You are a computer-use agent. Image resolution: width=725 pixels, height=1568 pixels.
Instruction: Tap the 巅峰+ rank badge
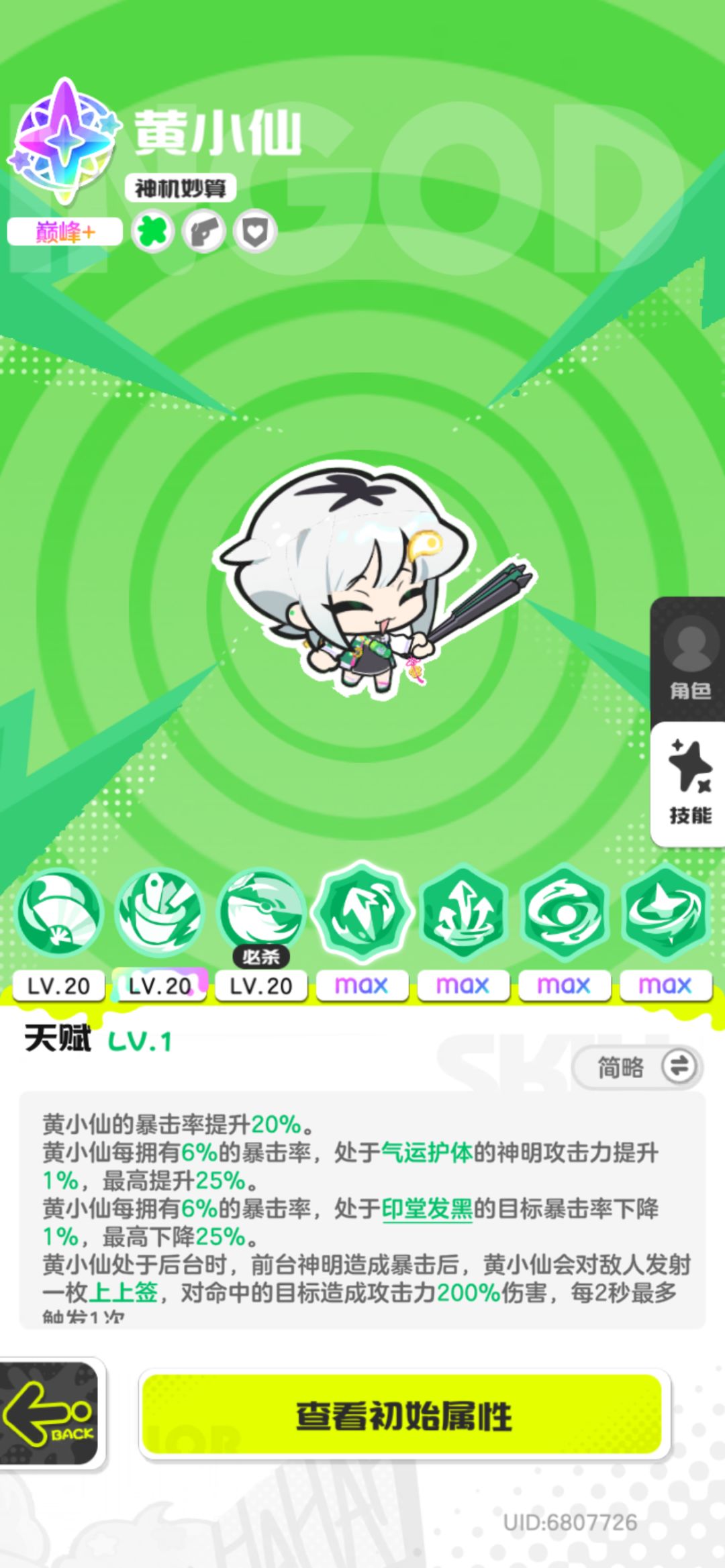pyautogui.click(x=65, y=232)
